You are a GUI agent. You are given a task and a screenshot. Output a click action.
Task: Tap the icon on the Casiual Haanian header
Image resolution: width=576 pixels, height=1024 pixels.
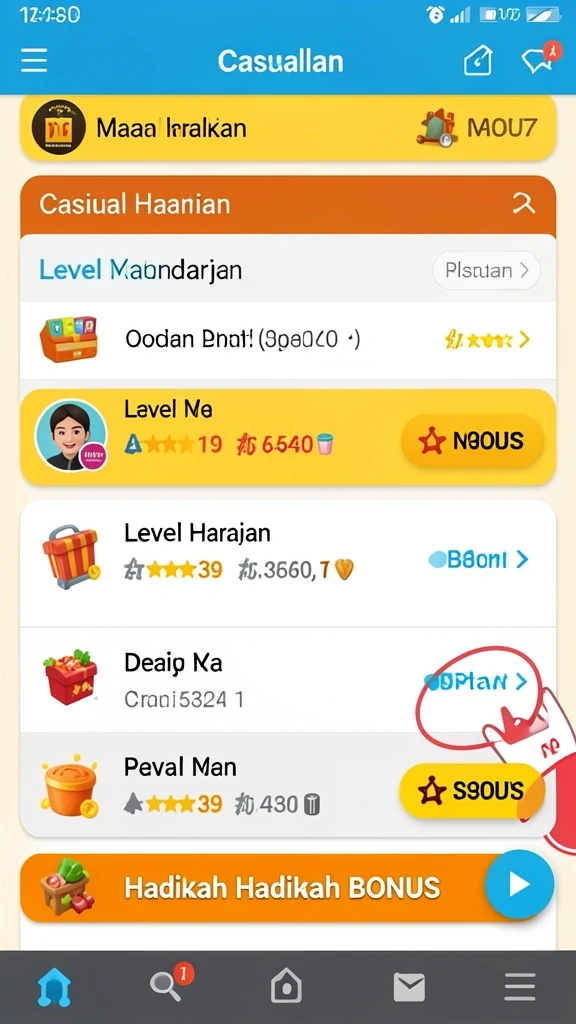pyautogui.click(x=524, y=204)
